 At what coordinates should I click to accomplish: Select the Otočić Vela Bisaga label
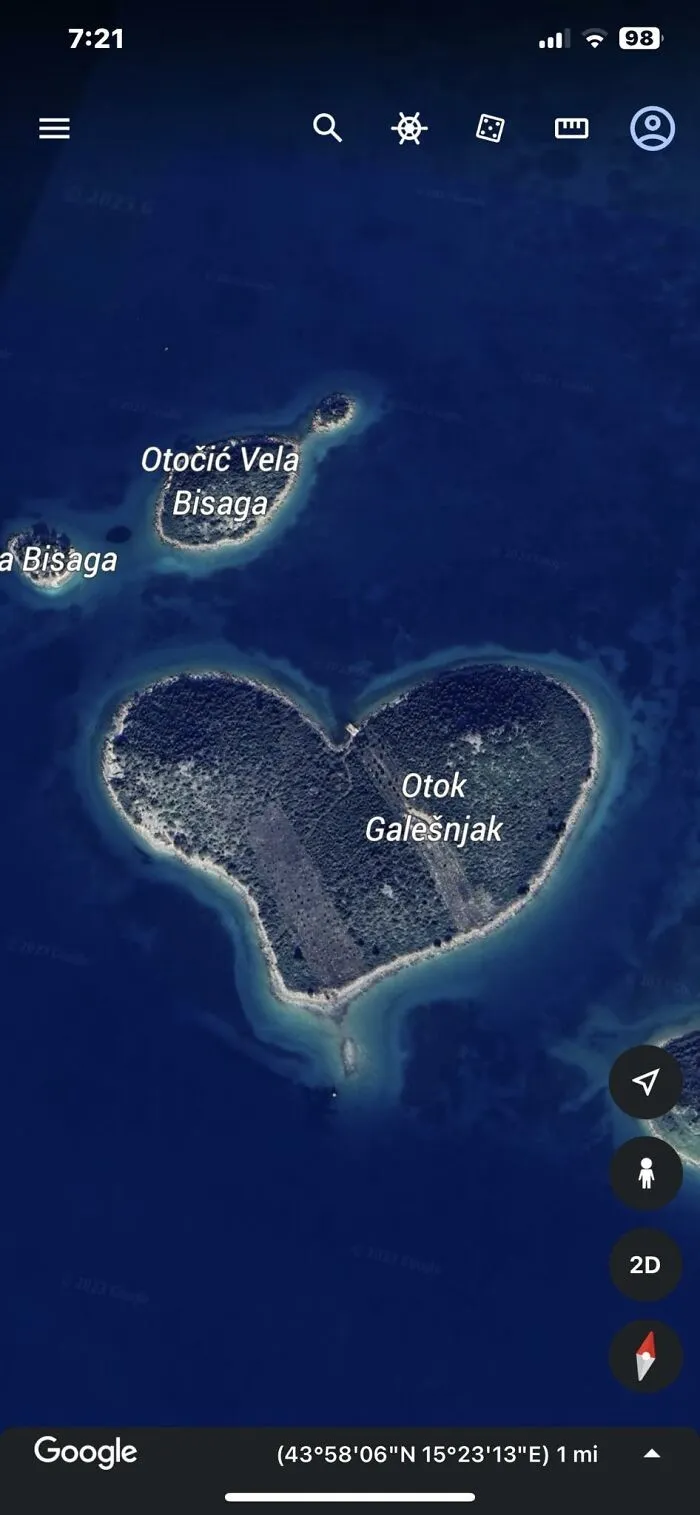click(220, 481)
